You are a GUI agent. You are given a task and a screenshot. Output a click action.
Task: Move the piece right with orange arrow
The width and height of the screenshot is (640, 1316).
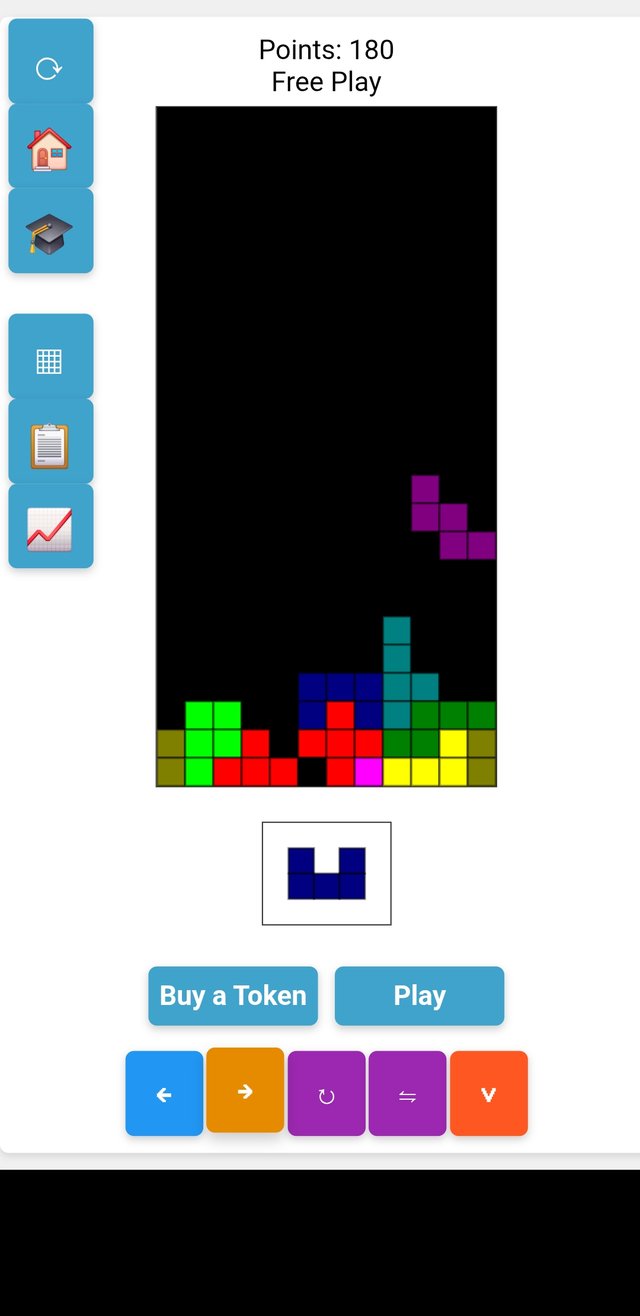point(245,1091)
